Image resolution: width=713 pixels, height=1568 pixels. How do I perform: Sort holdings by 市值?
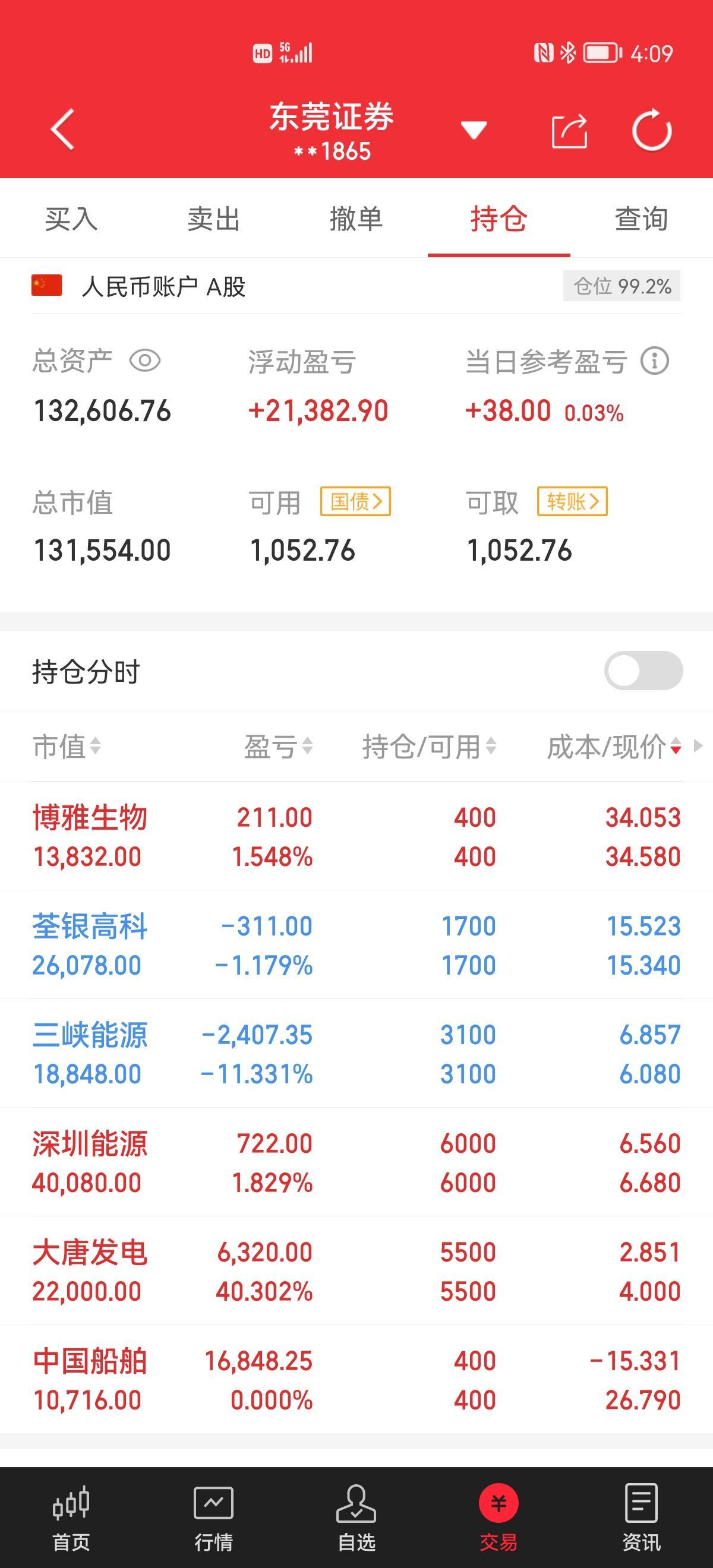pos(67,746)
